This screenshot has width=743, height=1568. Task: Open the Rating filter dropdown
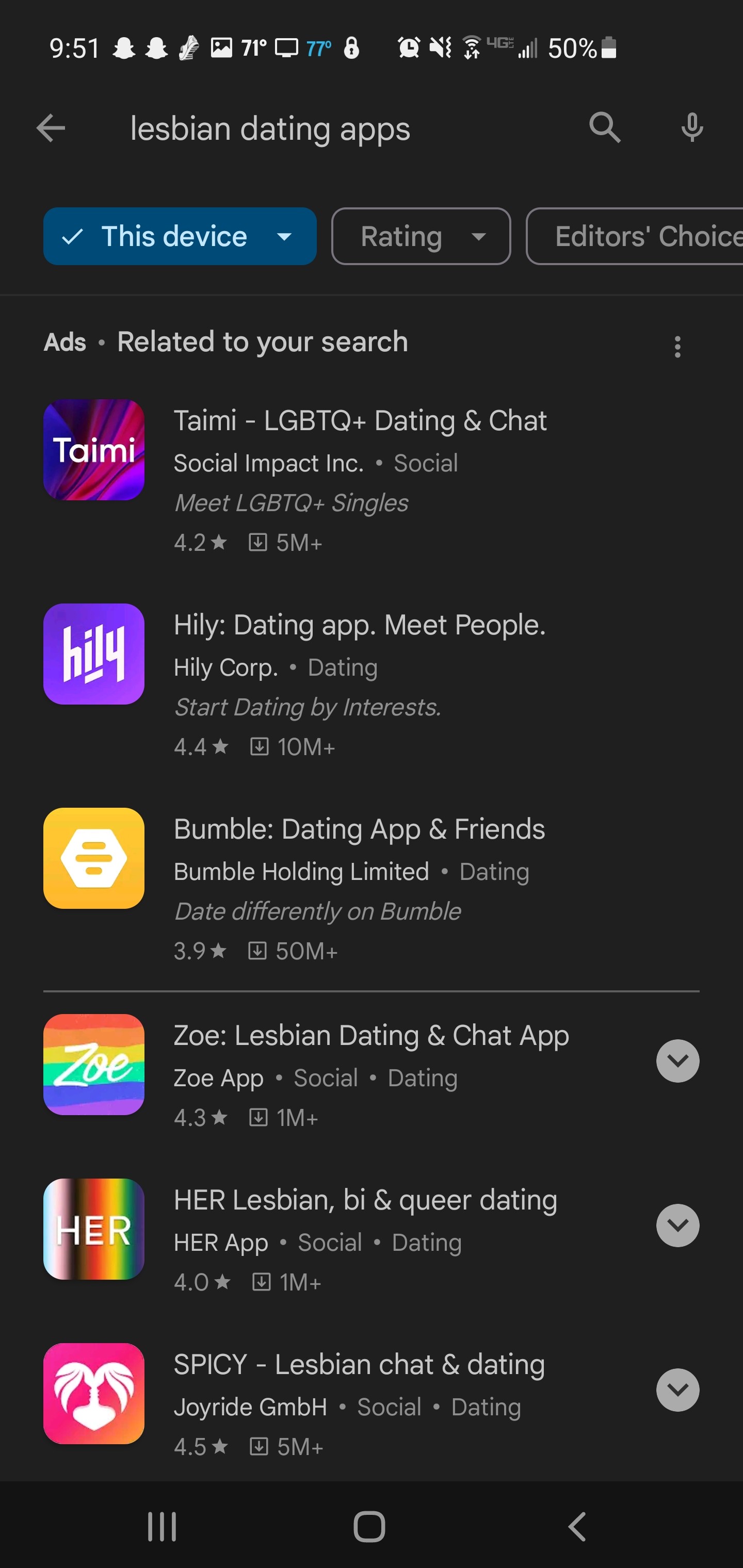tap(421, 236)
